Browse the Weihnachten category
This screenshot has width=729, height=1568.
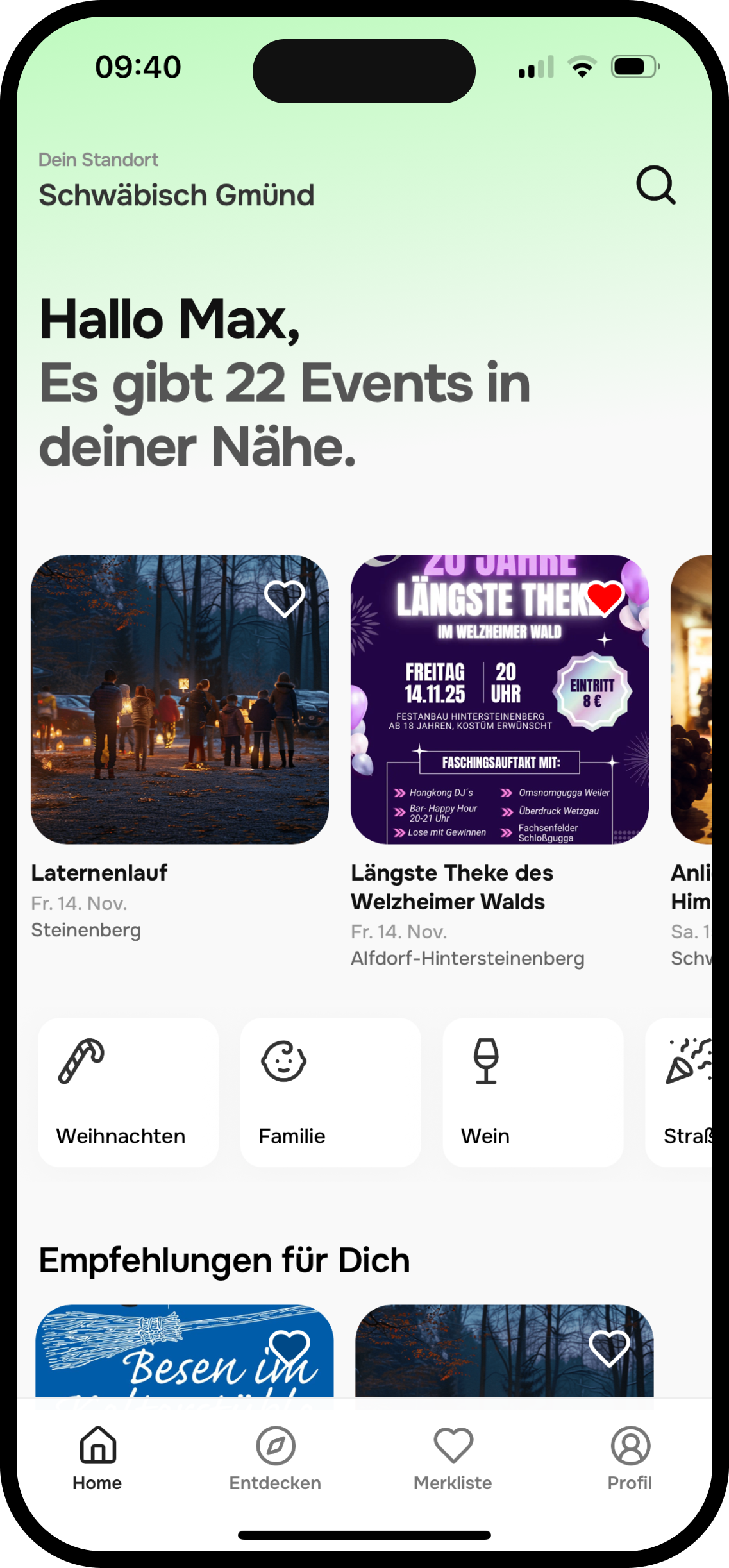128,1092
